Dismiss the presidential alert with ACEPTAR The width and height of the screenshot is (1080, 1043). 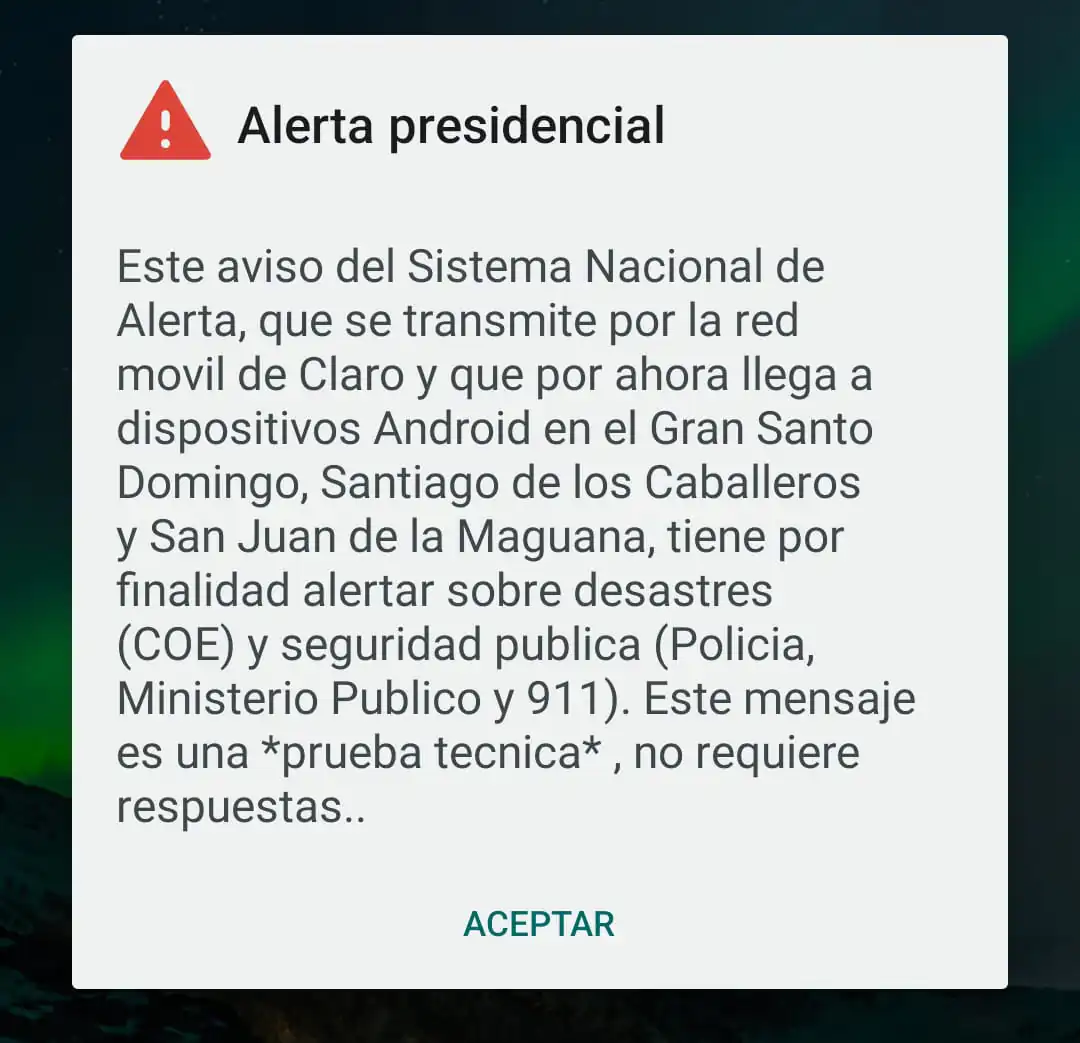(x=539, y=924)
